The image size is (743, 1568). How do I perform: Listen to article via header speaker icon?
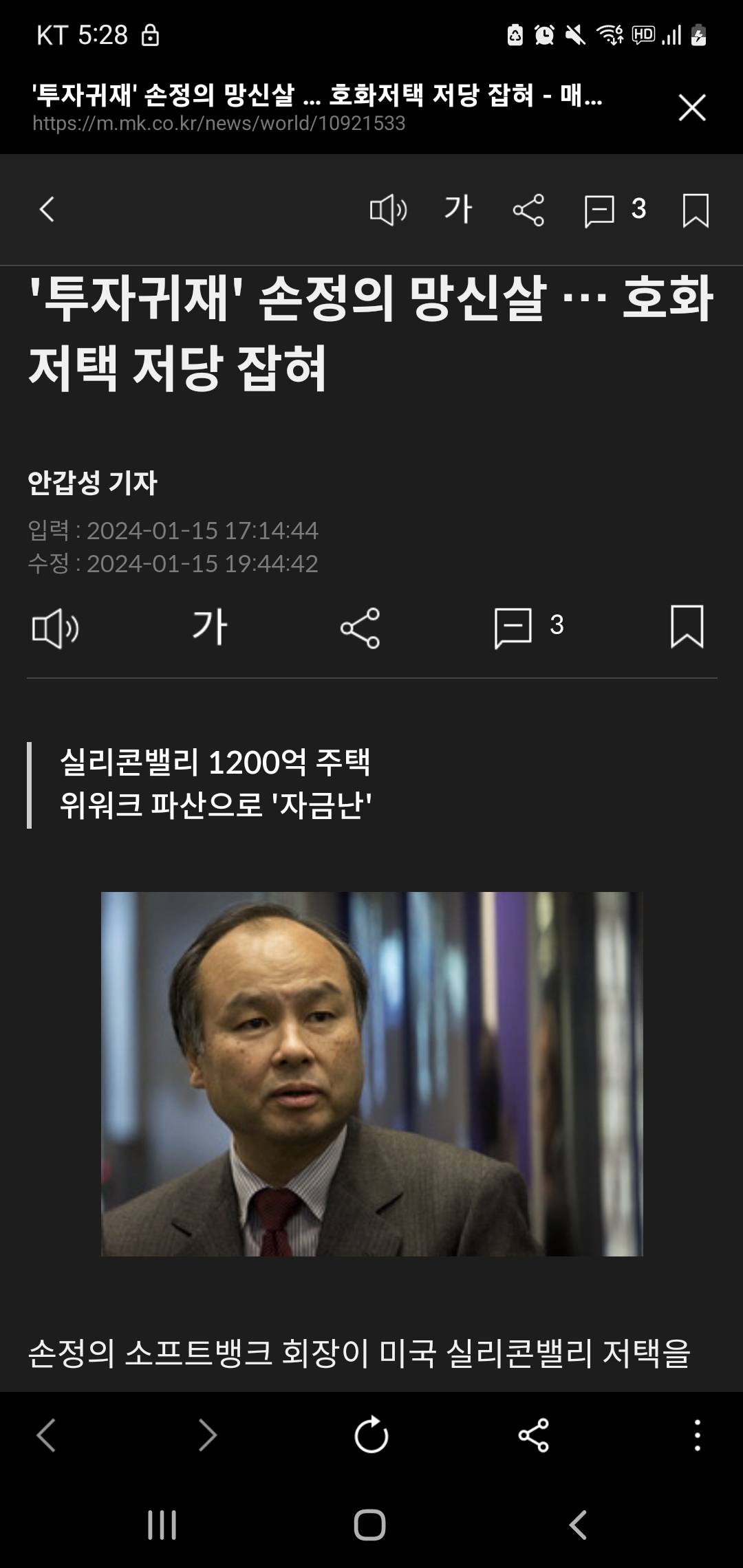coord(388,210)
